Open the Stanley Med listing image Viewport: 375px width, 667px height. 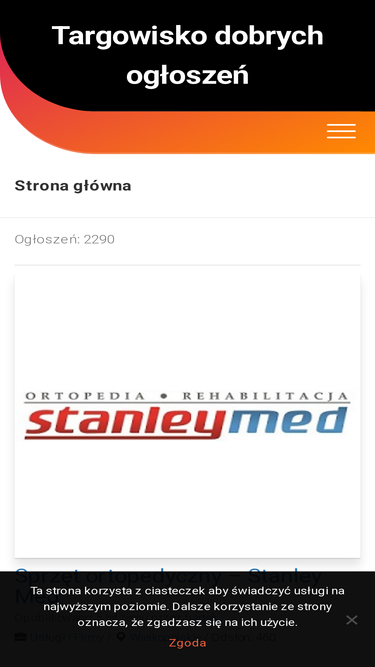(x=188, y=415)
